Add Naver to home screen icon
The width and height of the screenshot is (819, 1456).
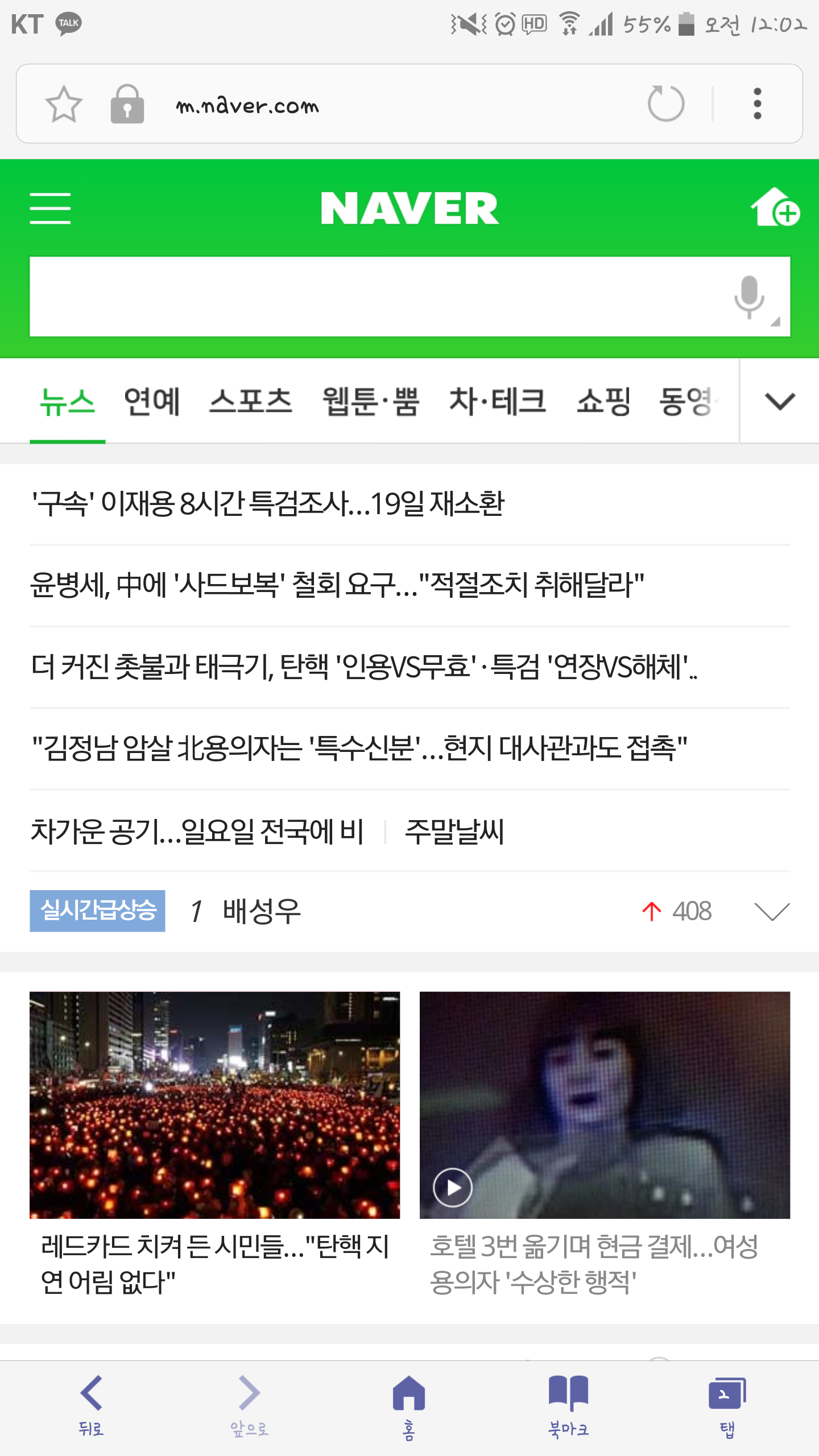point(775,207)
